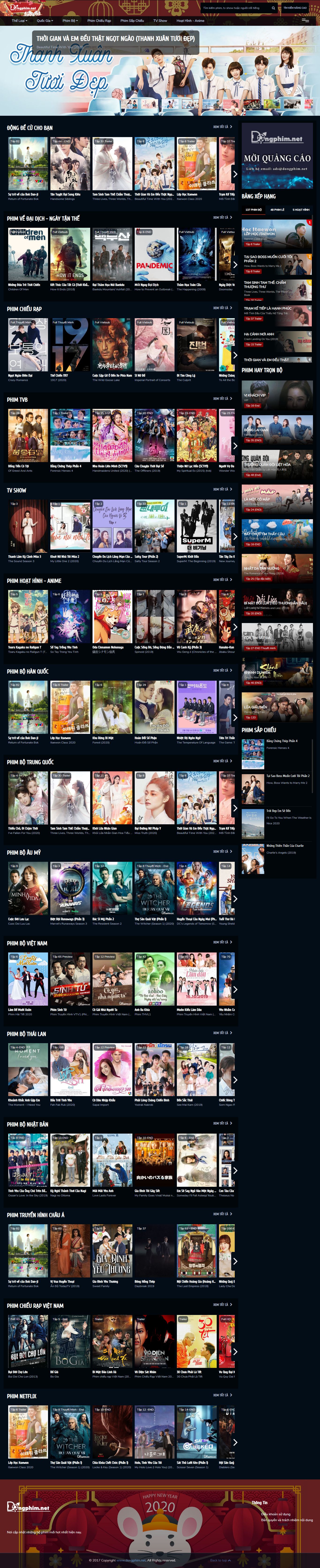The height and width of the screenshot is (1568, 320).
Task: Switch ranking to 5 Hoạt Hình tab
Action: point(301,209)
